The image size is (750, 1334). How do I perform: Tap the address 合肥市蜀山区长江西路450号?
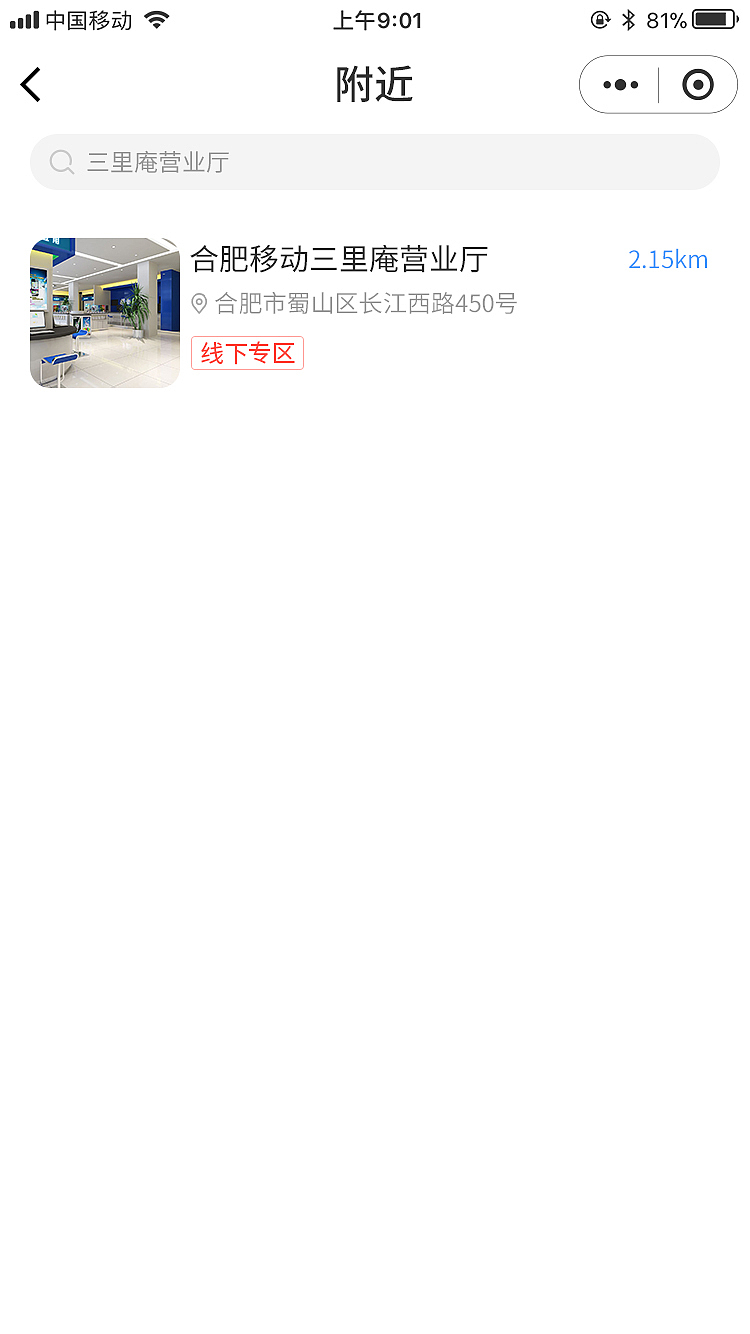365,303
